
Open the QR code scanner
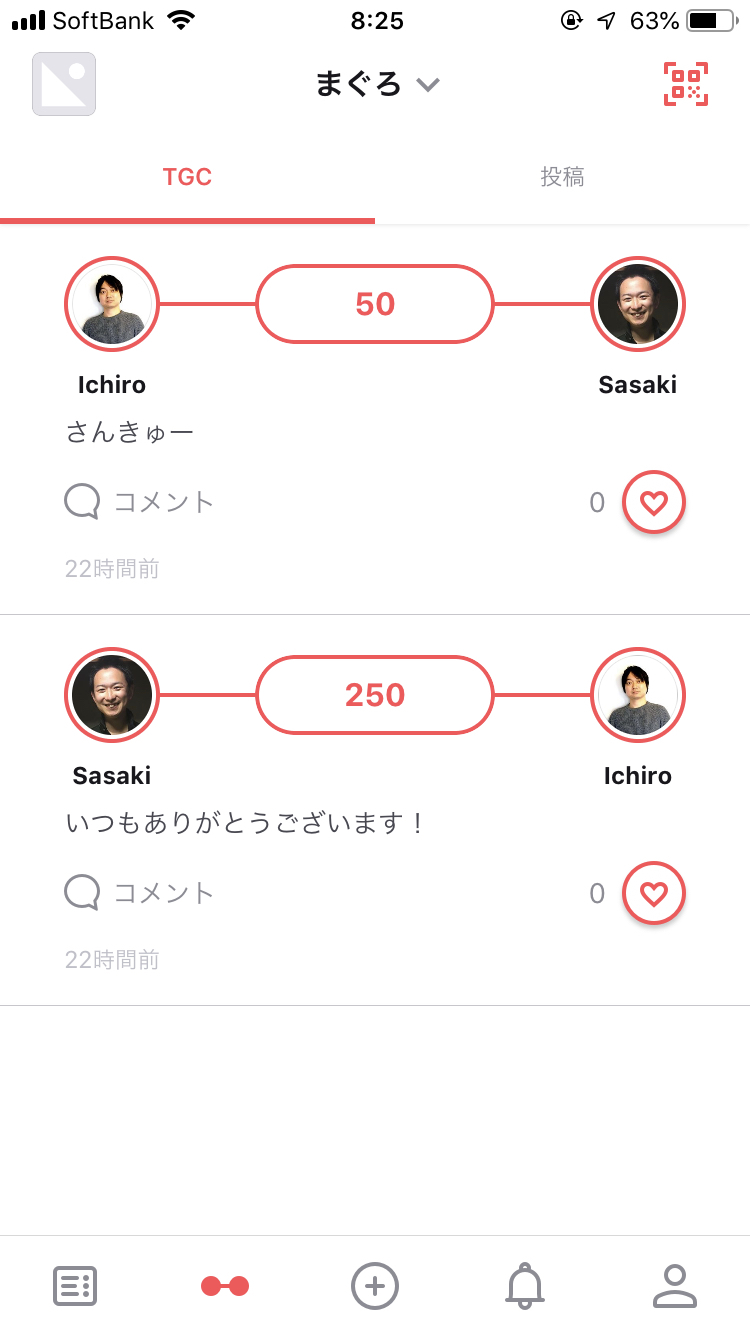[x=686, y=84]
